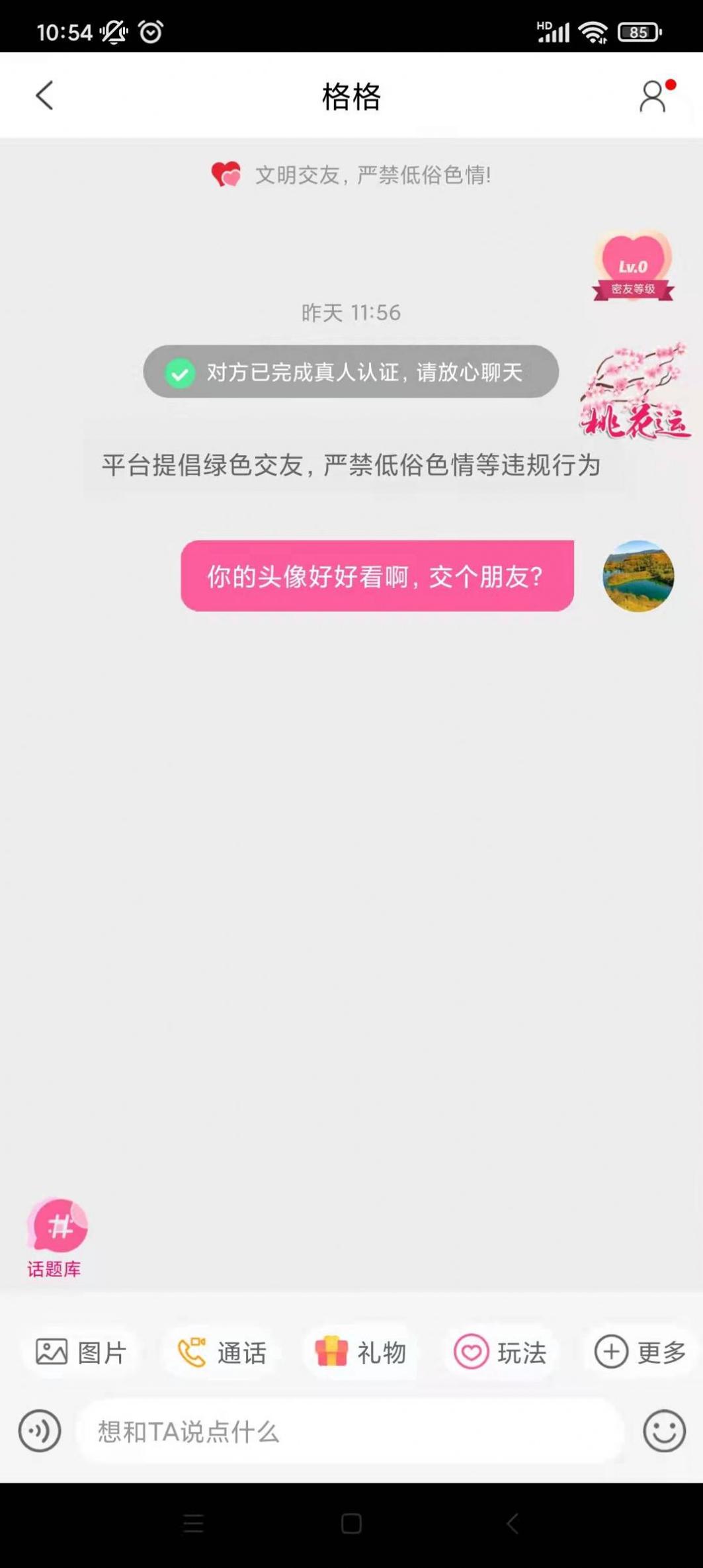
Task: Start a call with 通话
Action: coord(222,1352)
